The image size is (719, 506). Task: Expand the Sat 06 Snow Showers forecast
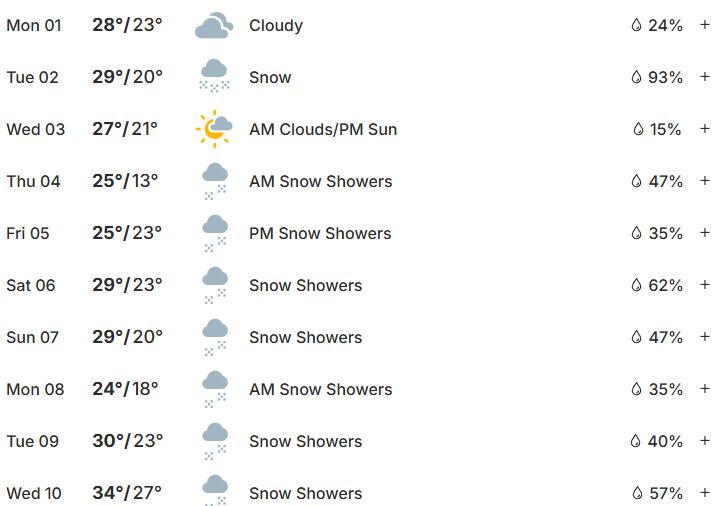[x=705, y=285]
